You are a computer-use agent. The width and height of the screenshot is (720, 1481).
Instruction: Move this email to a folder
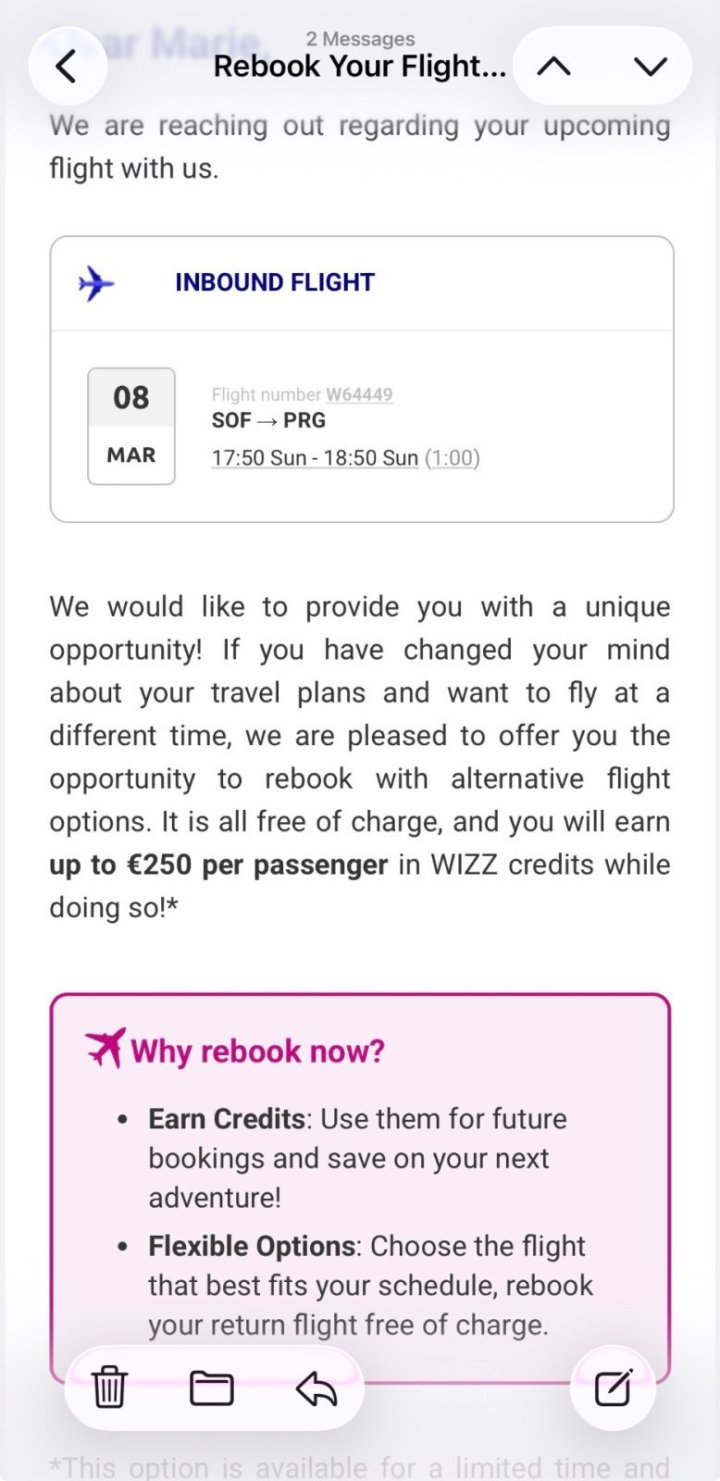pyautogui.click(x=212, y=1388)
